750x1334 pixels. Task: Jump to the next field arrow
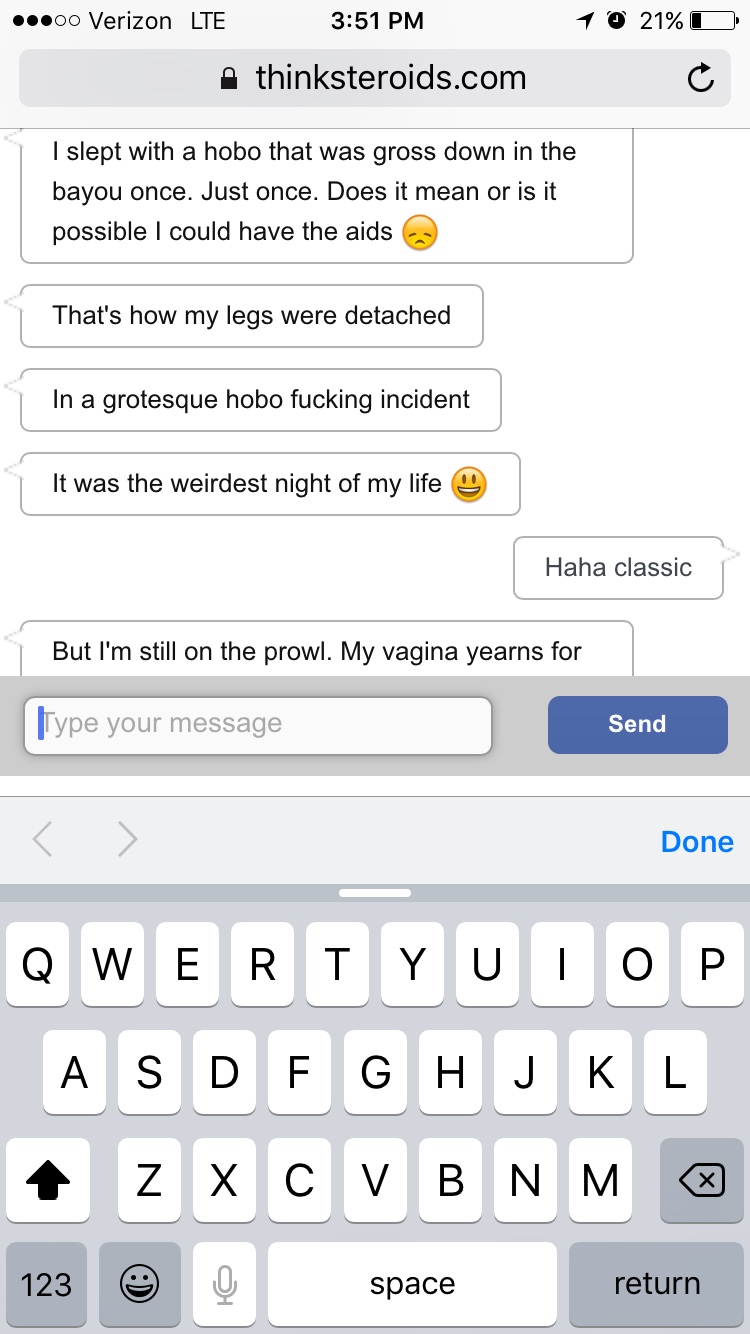127,840
